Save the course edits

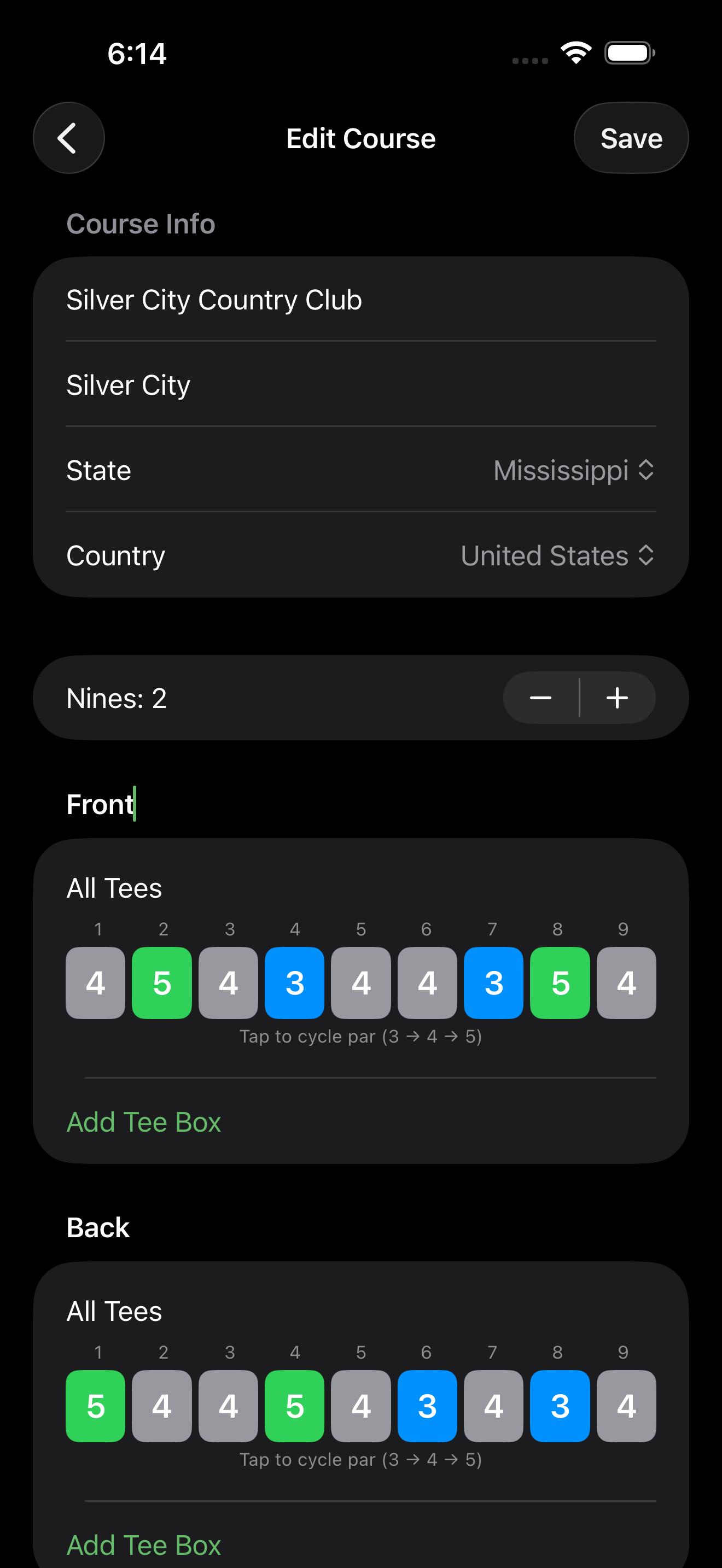[x=631, y=138]
